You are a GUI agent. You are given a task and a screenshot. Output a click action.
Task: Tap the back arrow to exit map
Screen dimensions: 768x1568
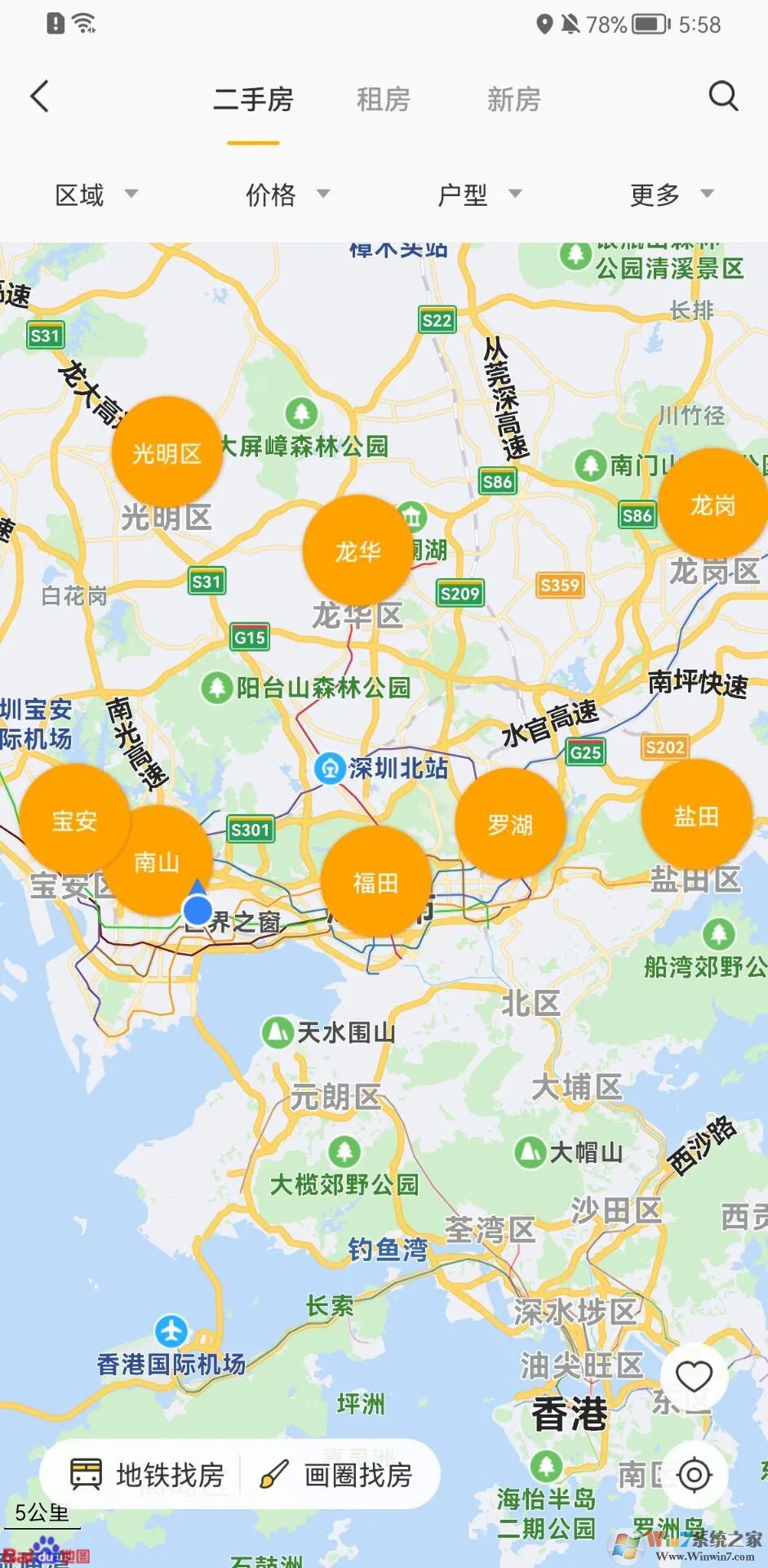(40, 96)
